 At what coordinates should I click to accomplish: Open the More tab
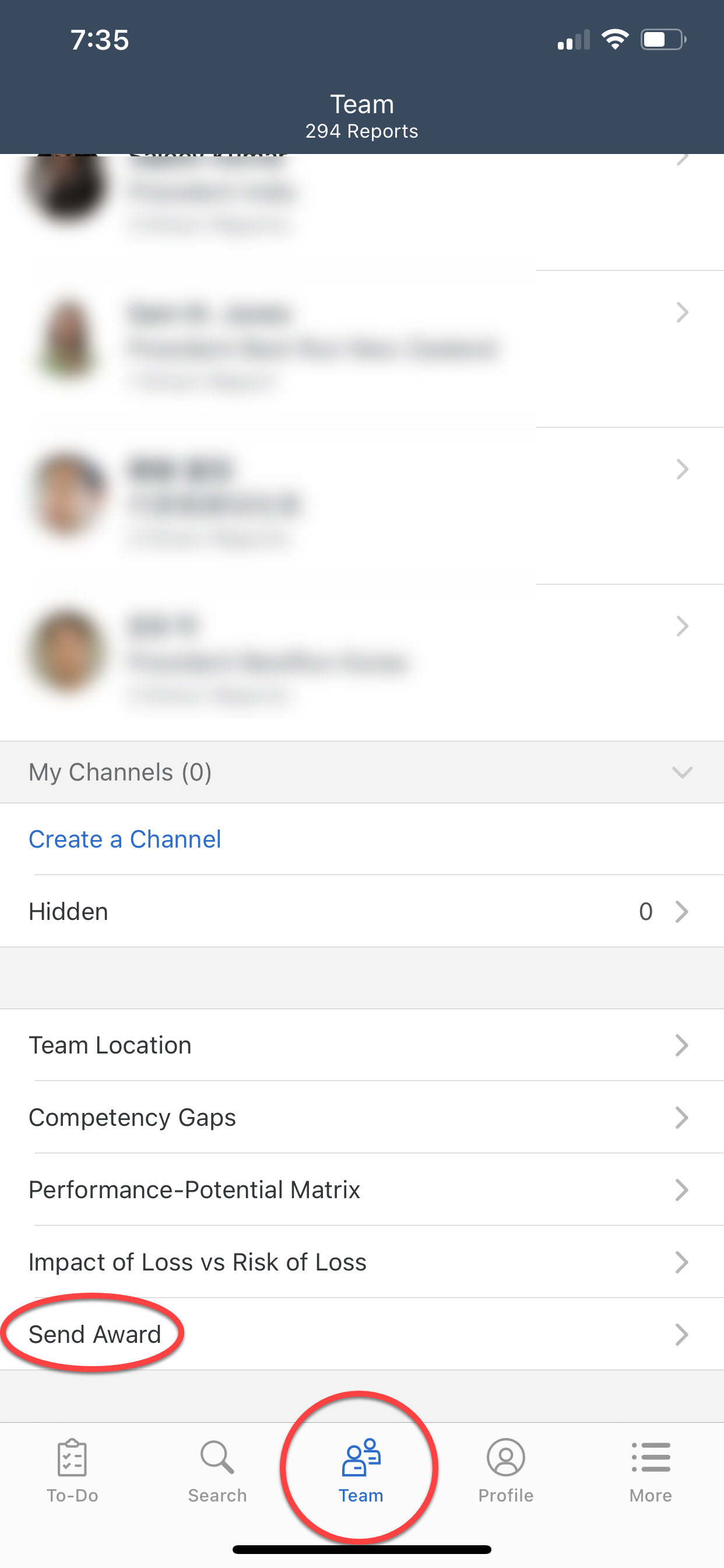pyautogui.click(x=651, y=1471)
